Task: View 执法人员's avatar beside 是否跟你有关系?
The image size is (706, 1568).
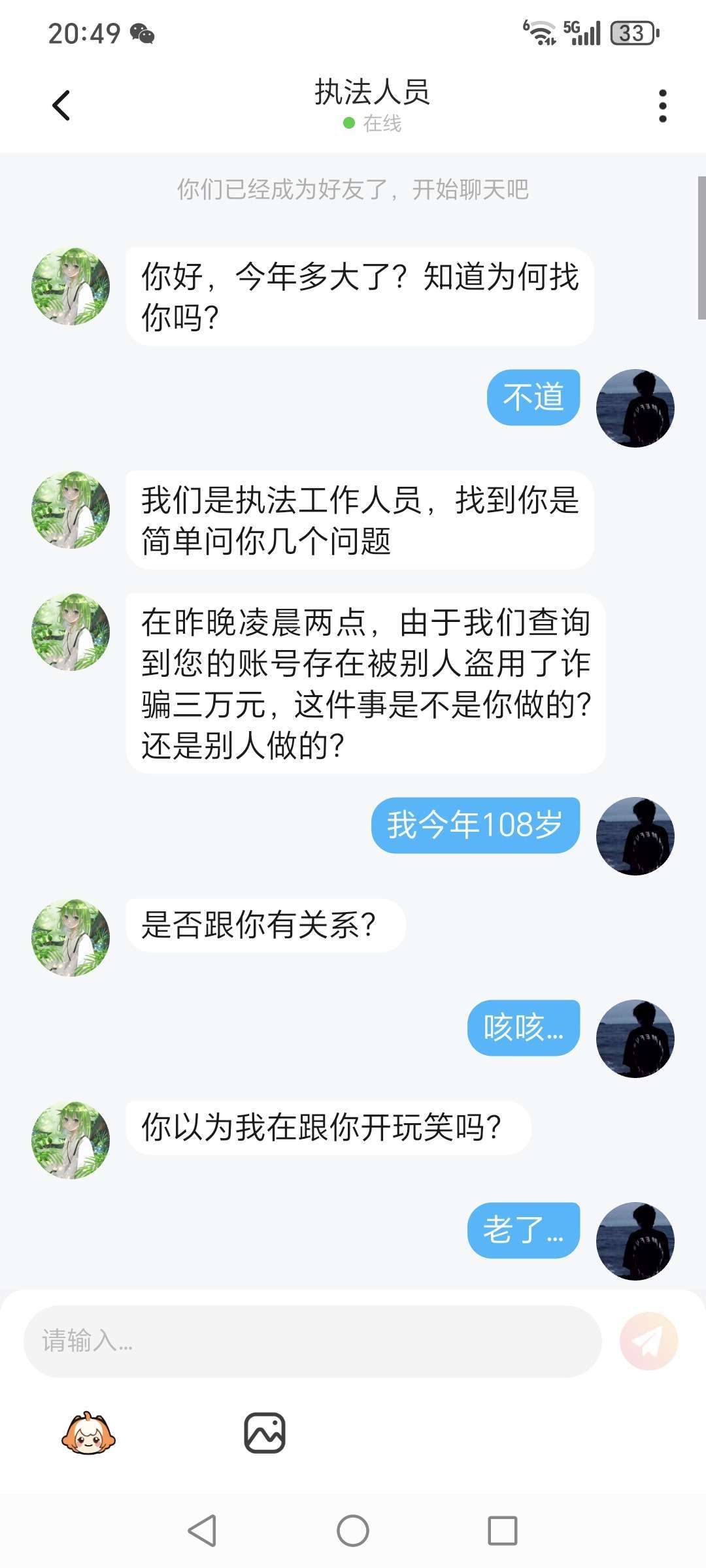Action: point(71,938)
